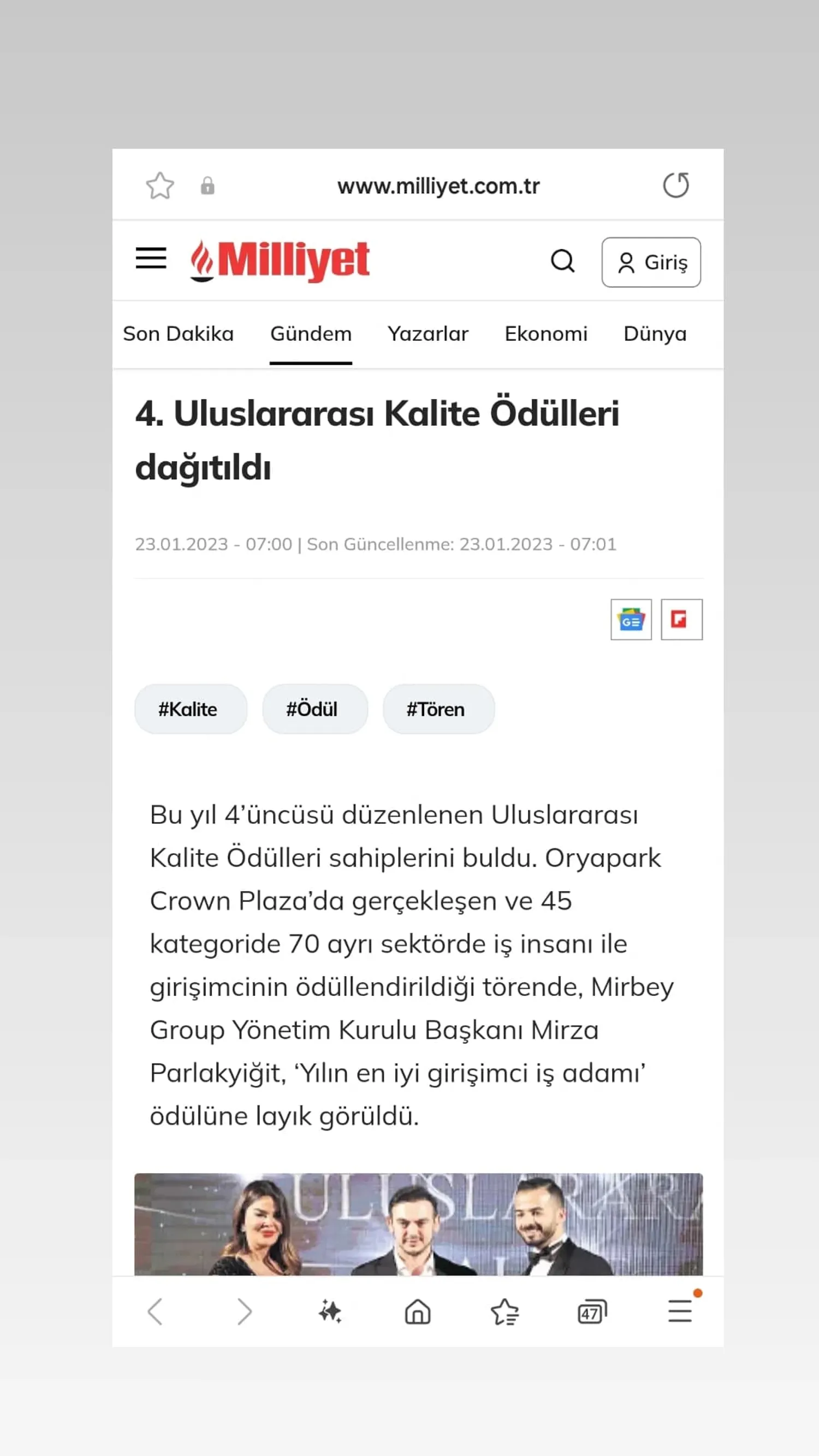Open the Dünya section

click(655, 334)
